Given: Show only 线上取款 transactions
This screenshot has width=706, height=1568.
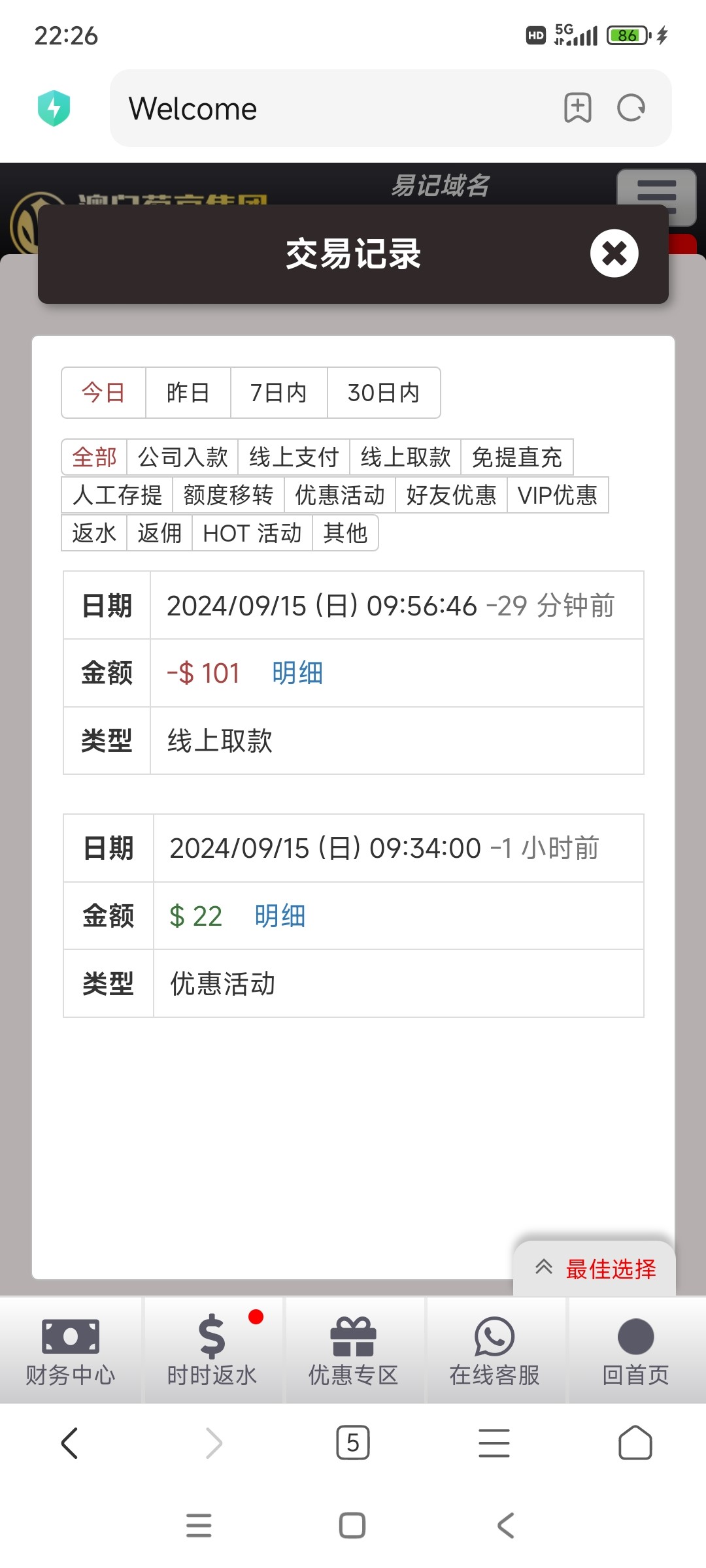Looking at the screenshot, I should [x=406, y=457].
